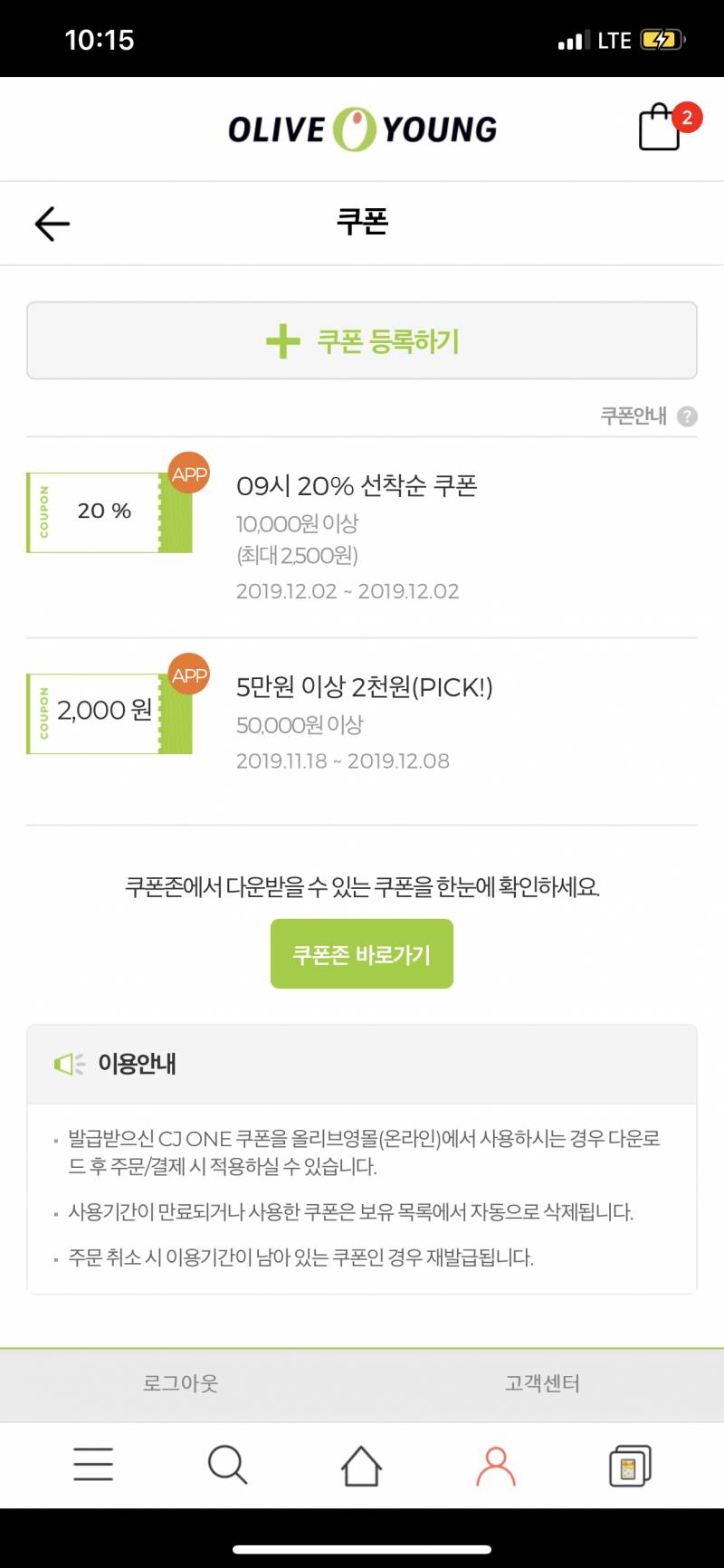Click the 로그아웃 logout option

tap(180, 1383)
